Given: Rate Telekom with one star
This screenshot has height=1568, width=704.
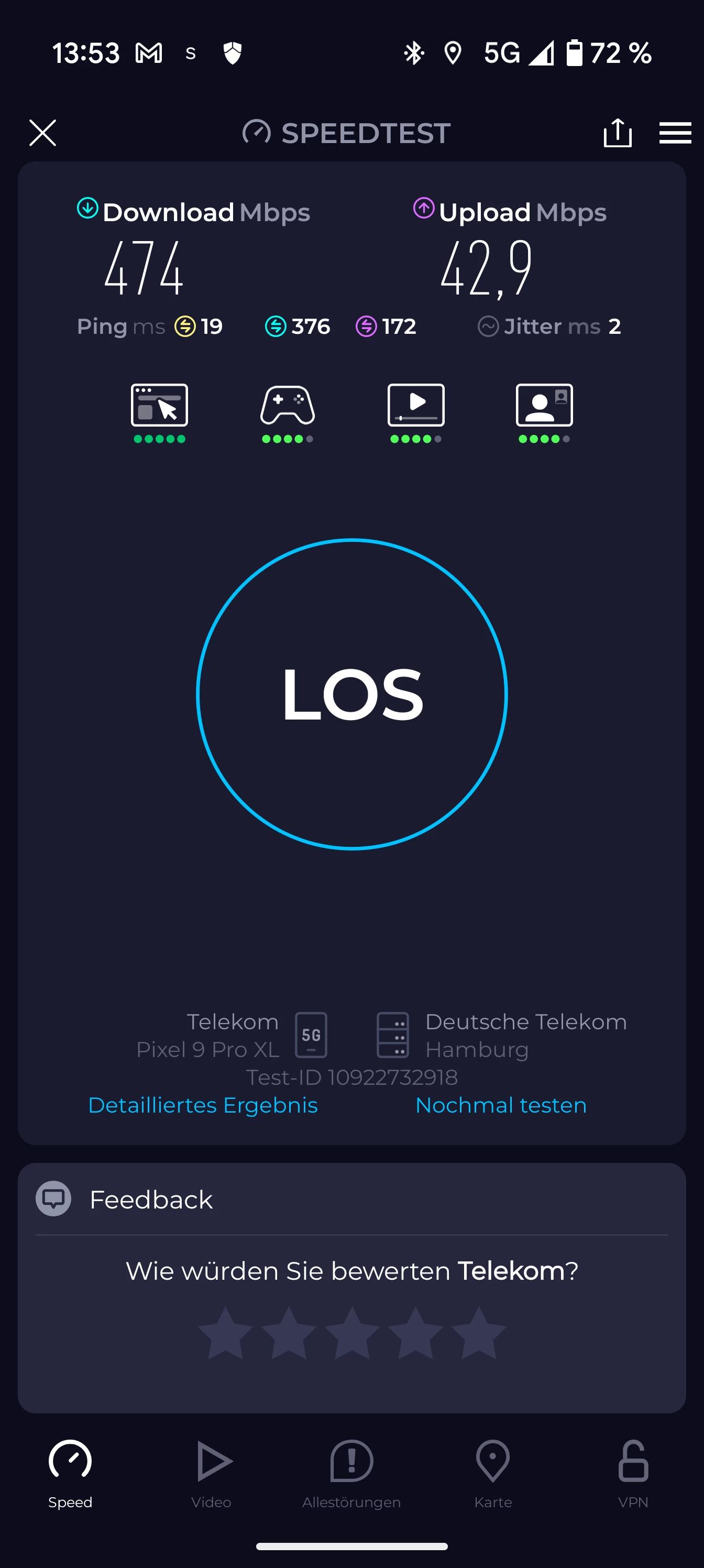Looking at the screenshot, I should [226, 1333].
